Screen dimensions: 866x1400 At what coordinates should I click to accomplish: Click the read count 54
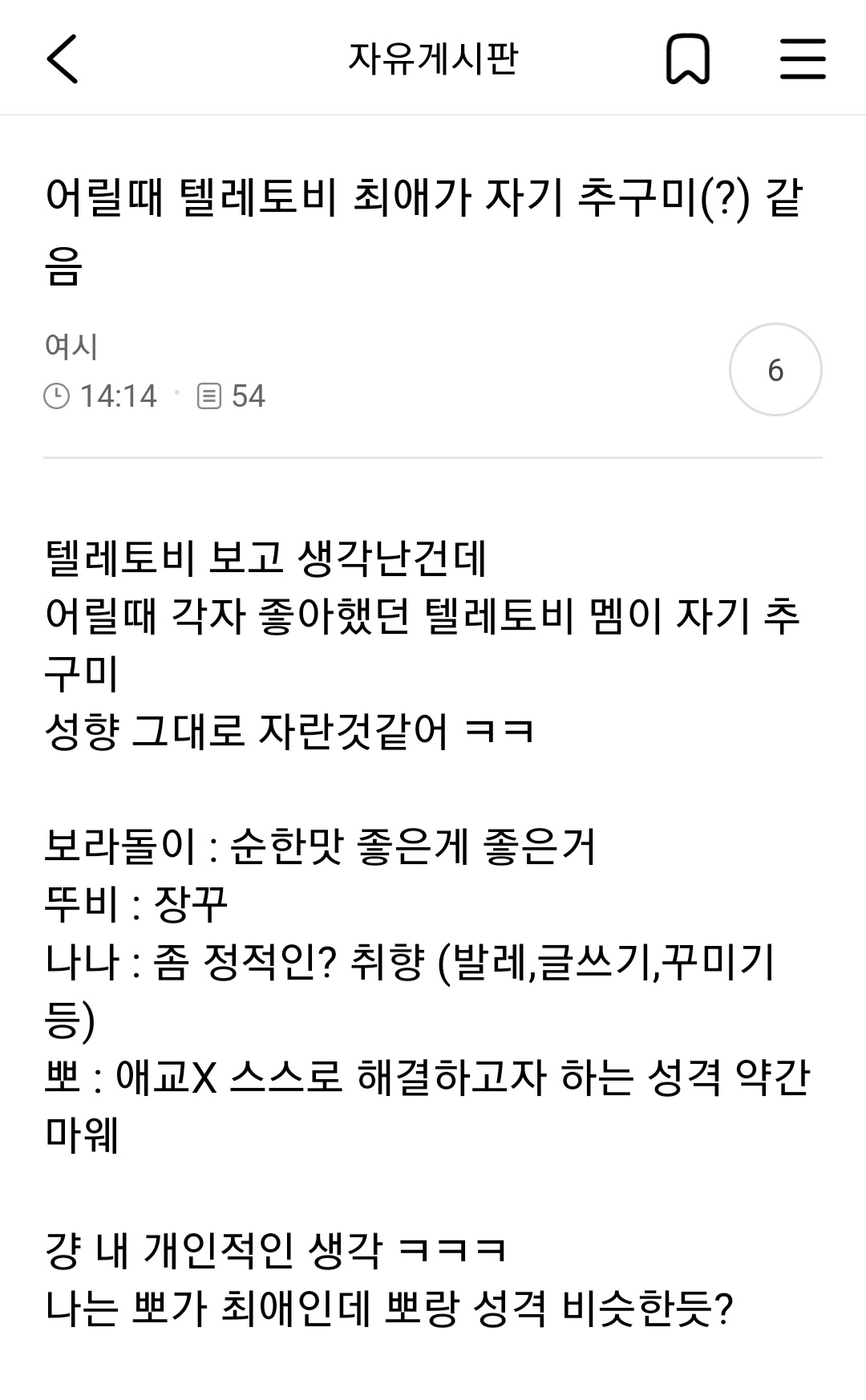click(249, 395)
